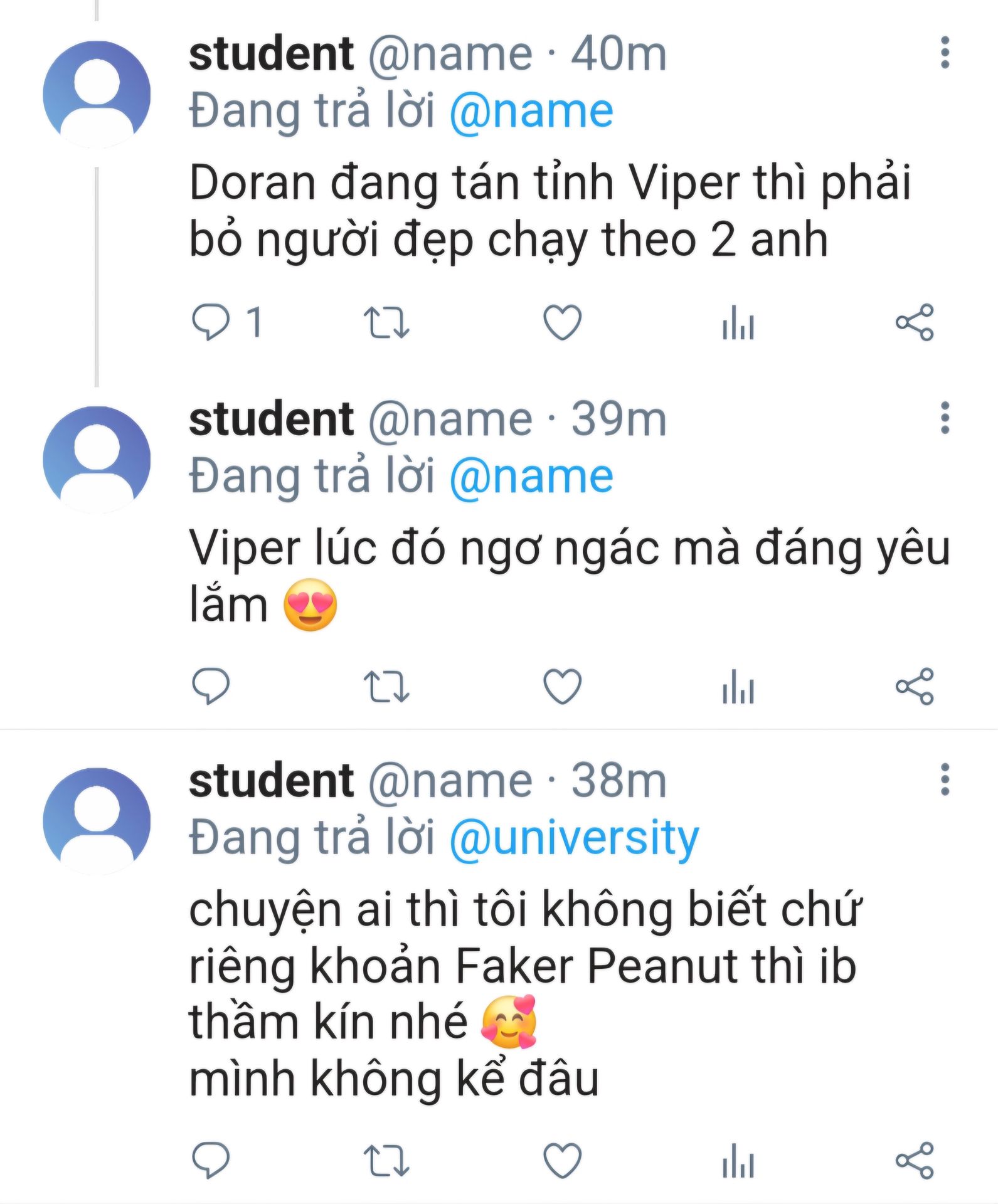Open the @university mention link
The height and width of the screenshot is (1204, 998).
coord(574,837)
